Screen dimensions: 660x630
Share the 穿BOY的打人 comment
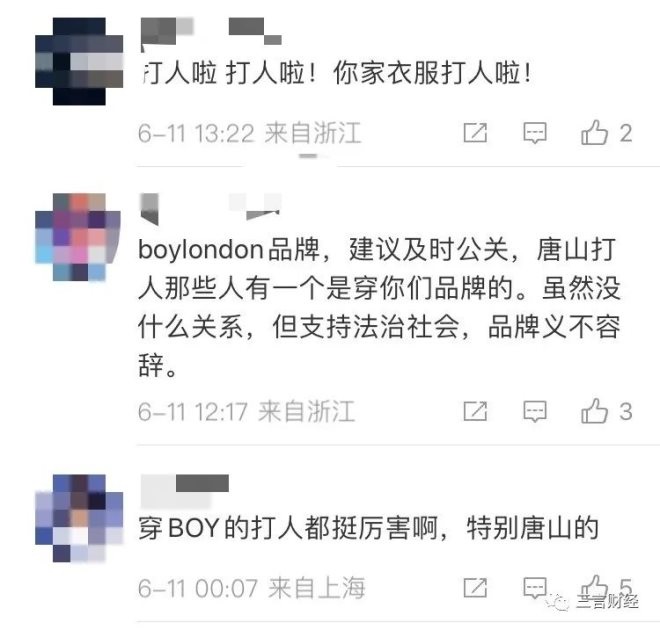point(476,586)
